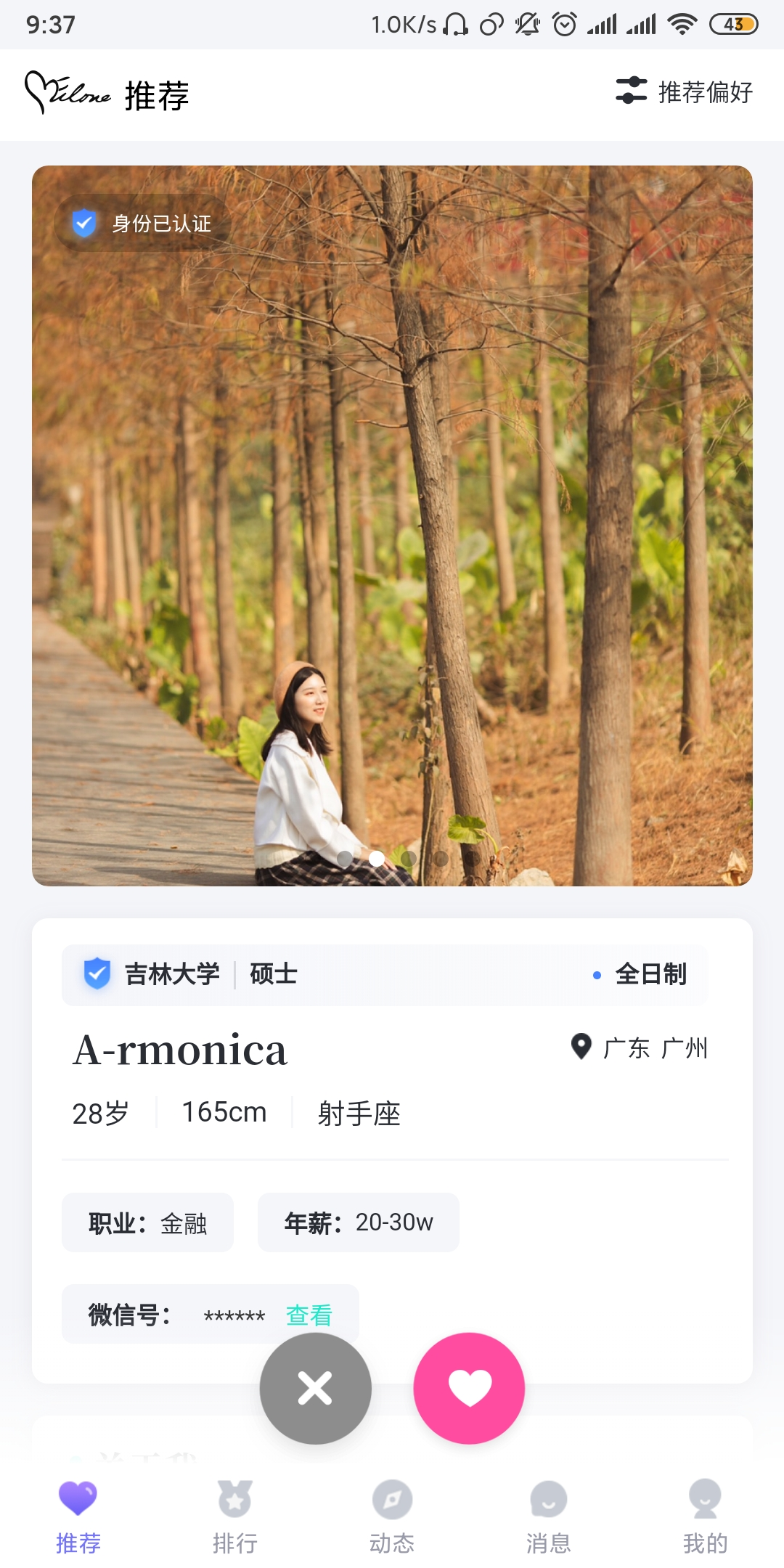Dismiss this profile with the X button
Image resolution: width=784 pixels, height=1568 pixels.
pos(316,1388)
